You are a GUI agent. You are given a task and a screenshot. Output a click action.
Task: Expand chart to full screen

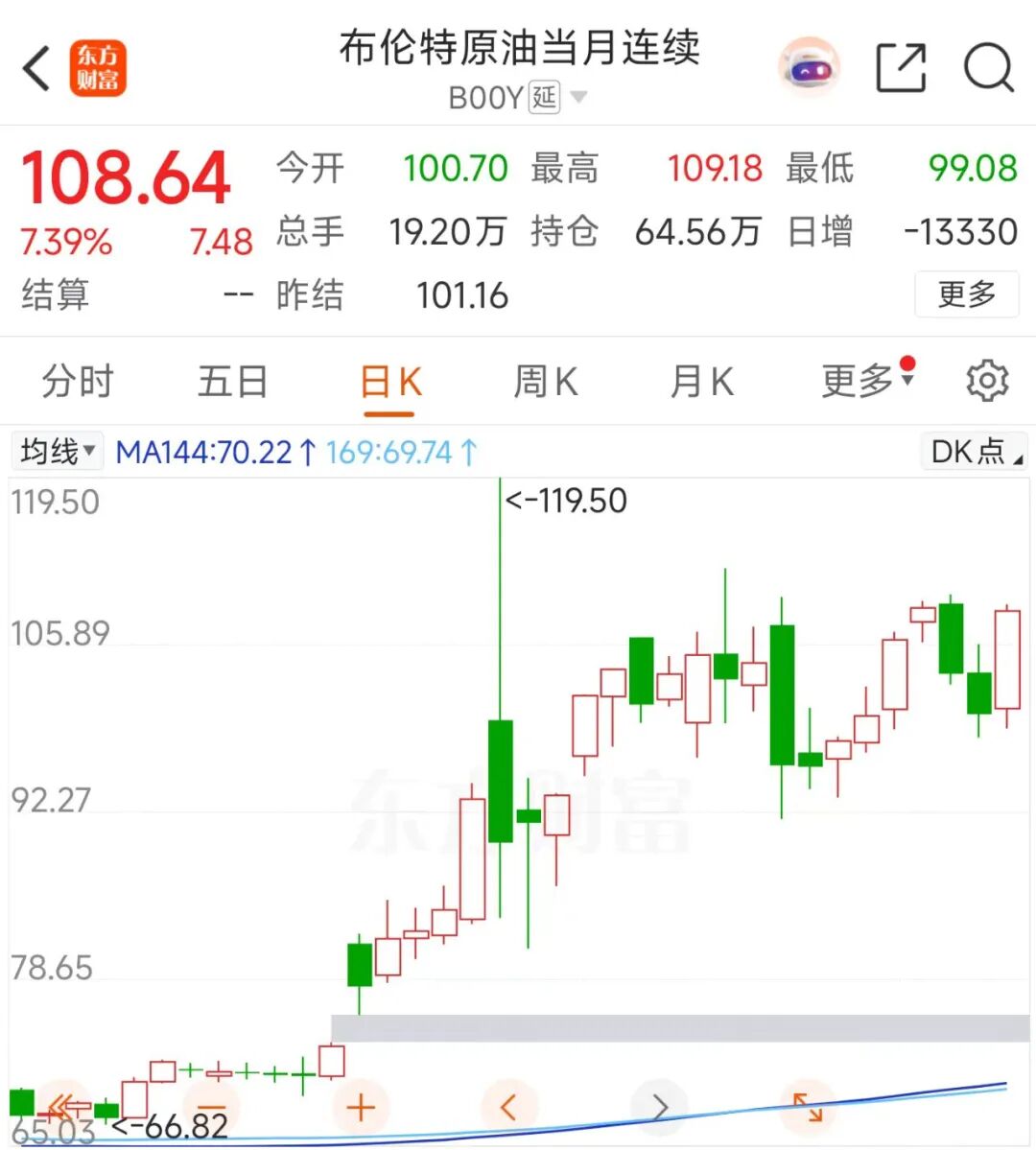tap(808, 1108)
